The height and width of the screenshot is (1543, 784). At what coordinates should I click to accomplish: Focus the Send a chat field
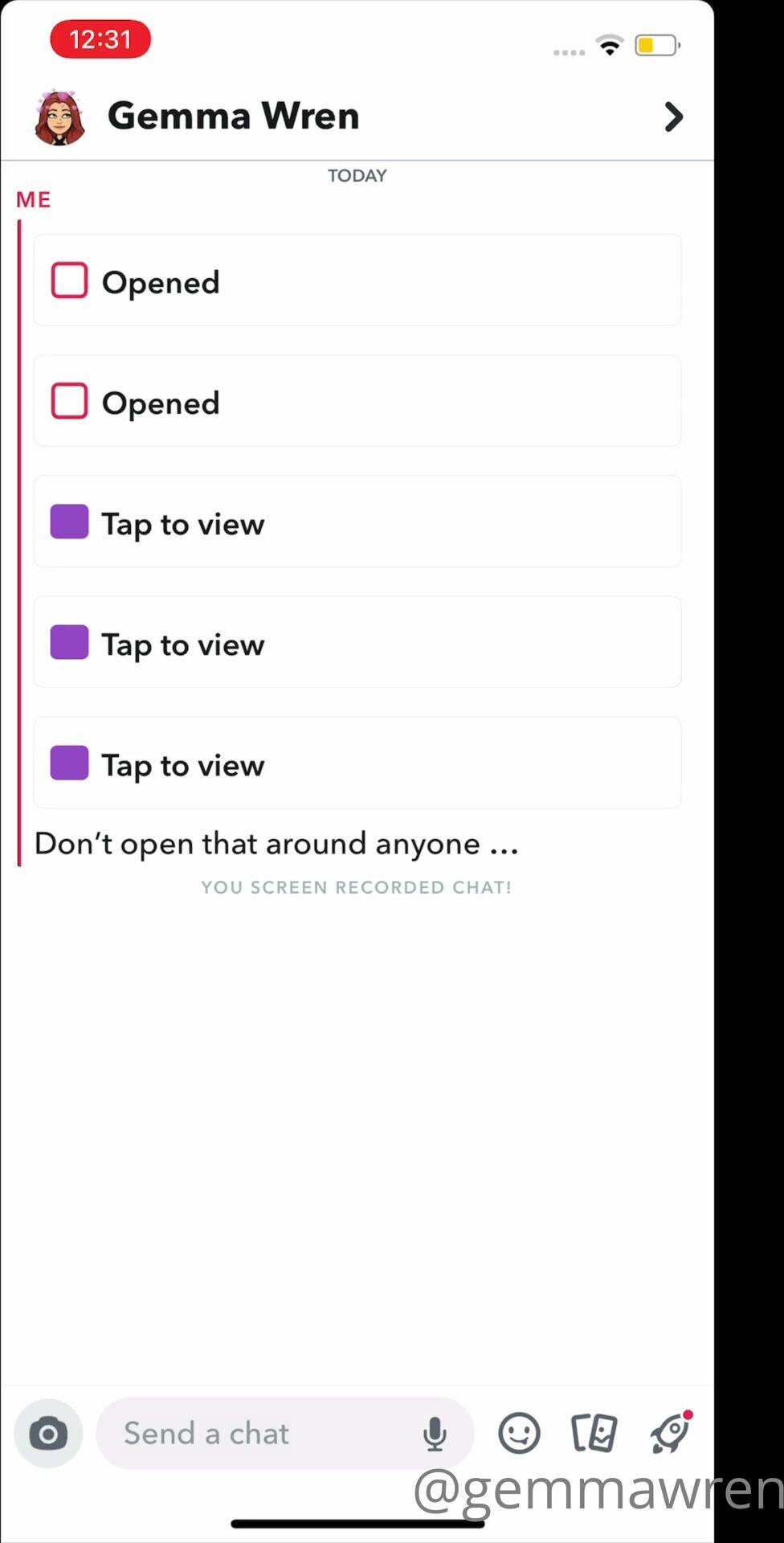coord(257,1434)
